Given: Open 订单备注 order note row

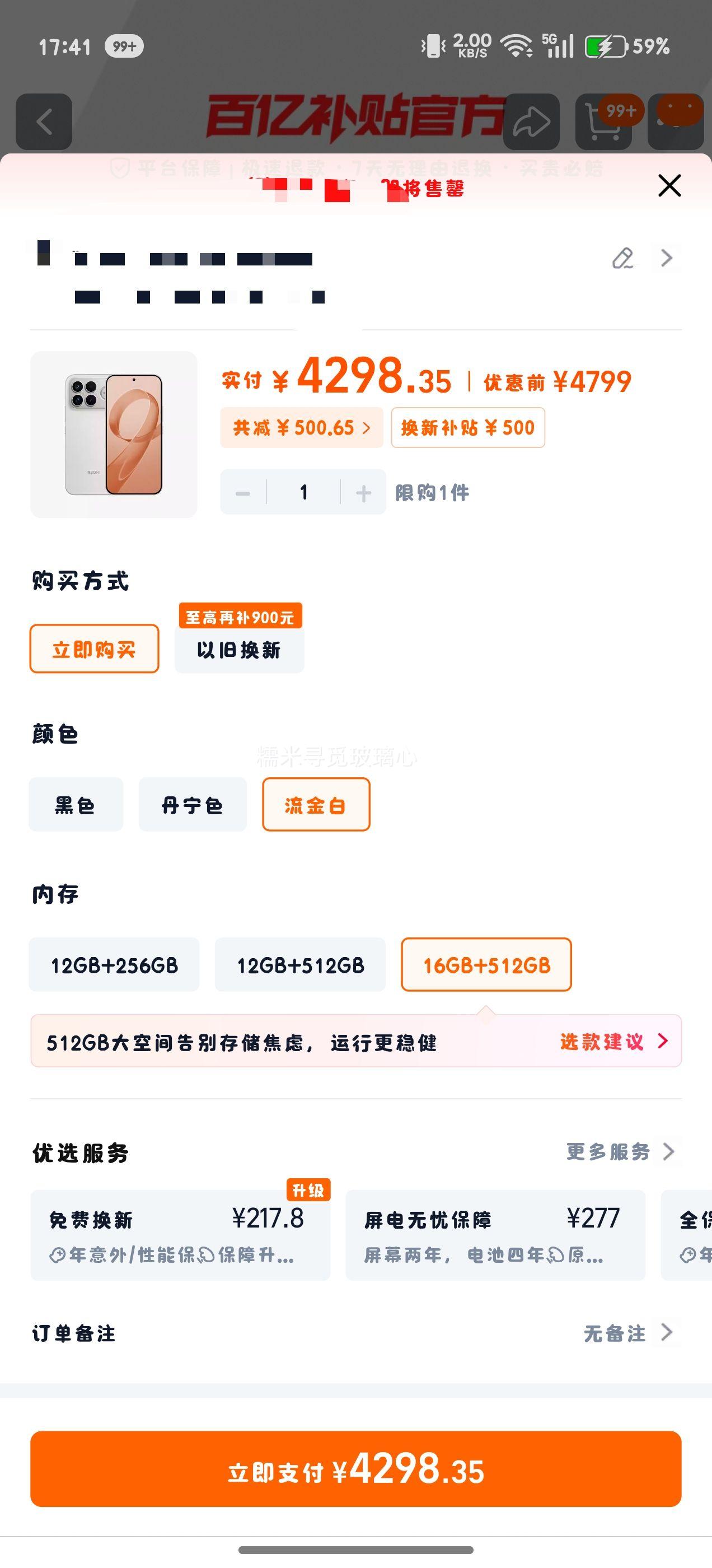Looking at the screenshot, I should click(356, 1333).
